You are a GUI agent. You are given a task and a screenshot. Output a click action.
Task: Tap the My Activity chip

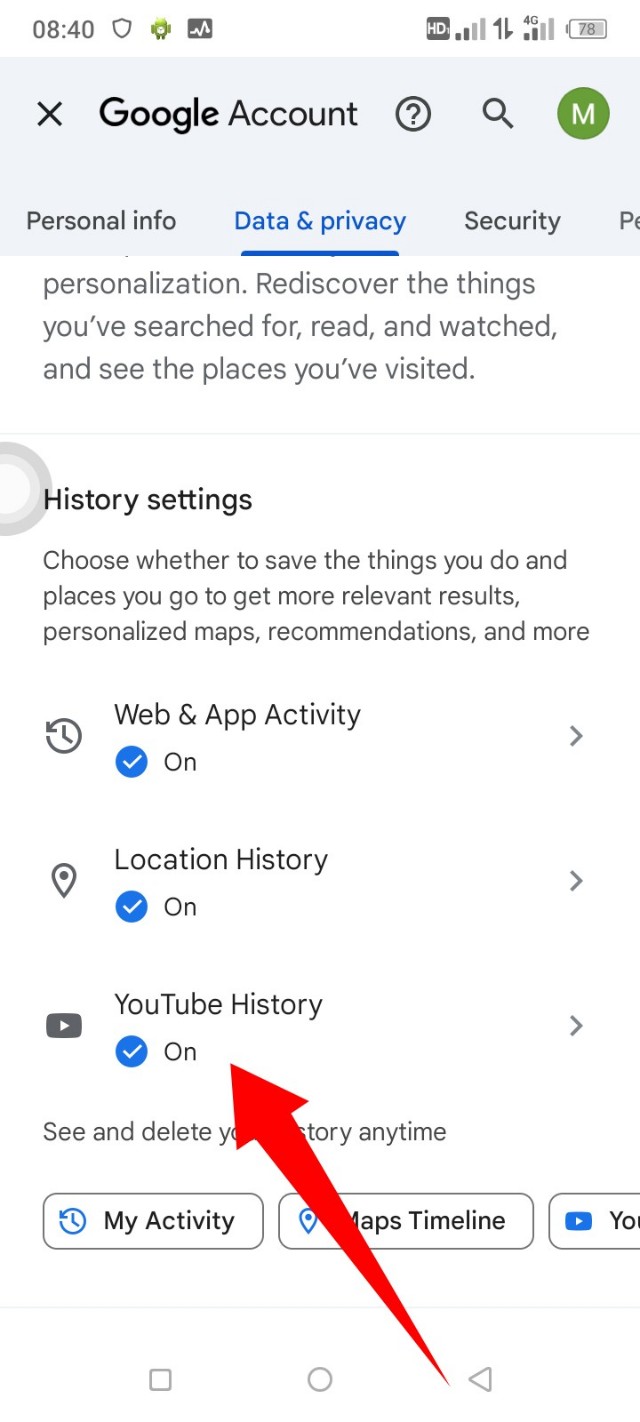[153, 1221]
